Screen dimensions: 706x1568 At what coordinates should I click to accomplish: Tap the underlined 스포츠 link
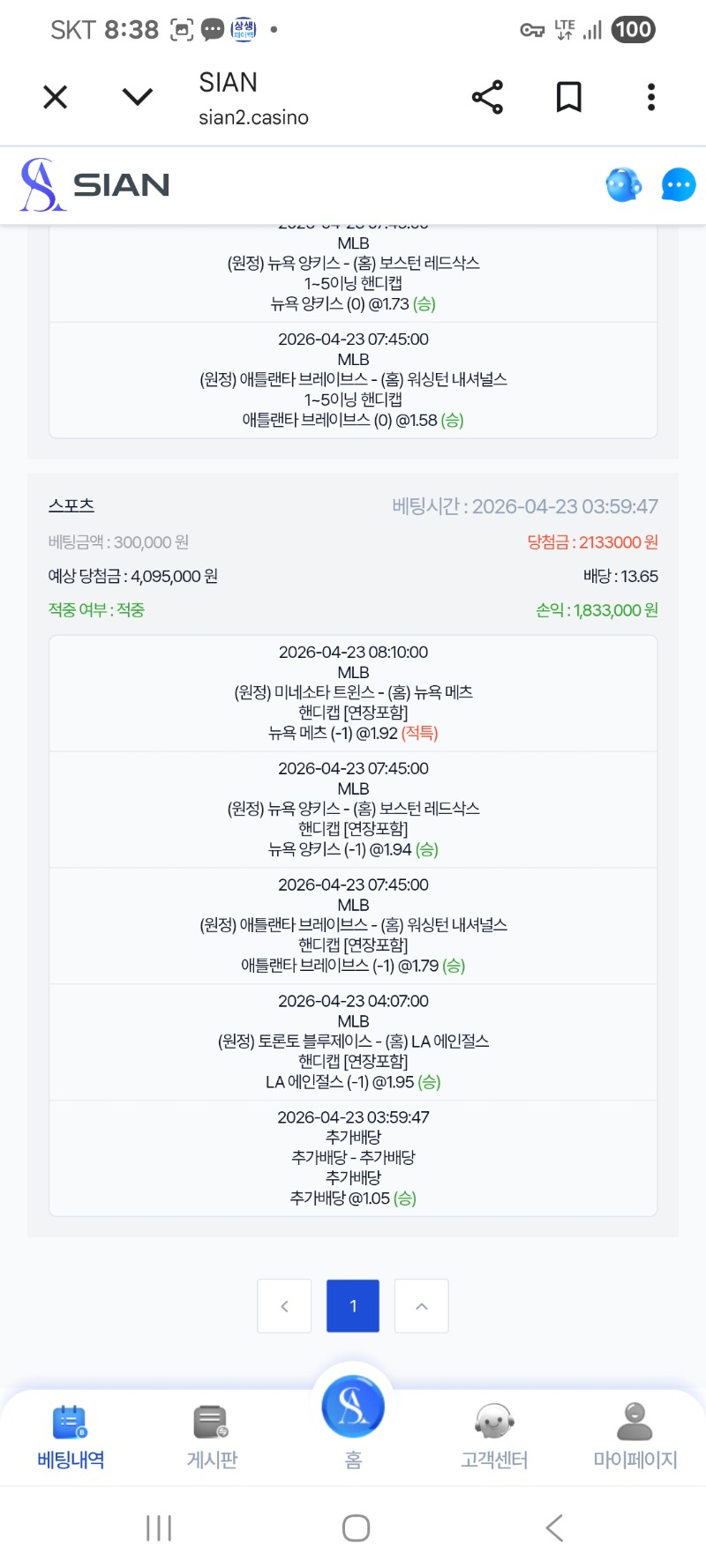(x=71, y=505)
